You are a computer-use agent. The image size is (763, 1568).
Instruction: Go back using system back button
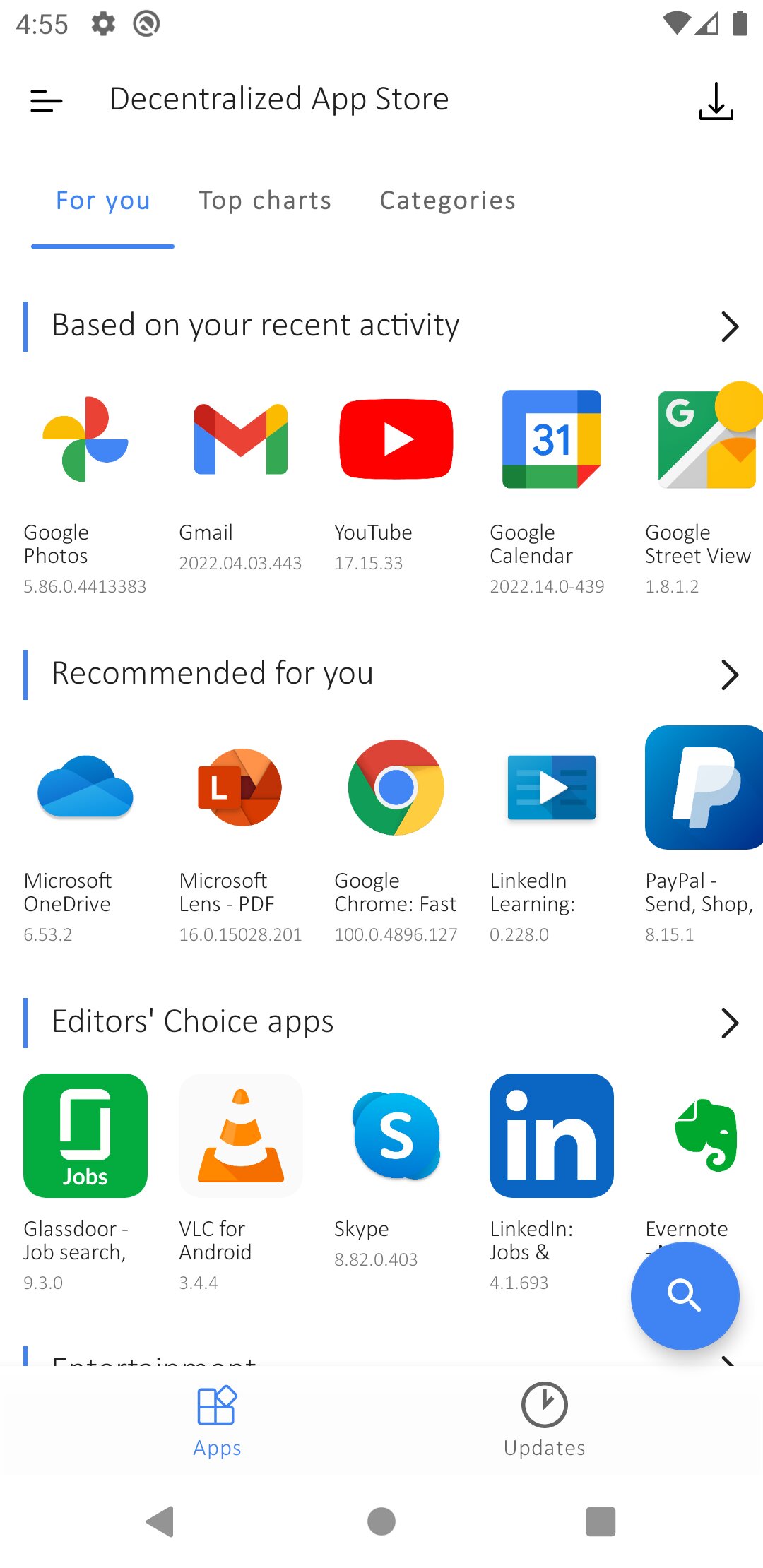click(160, 1521)
